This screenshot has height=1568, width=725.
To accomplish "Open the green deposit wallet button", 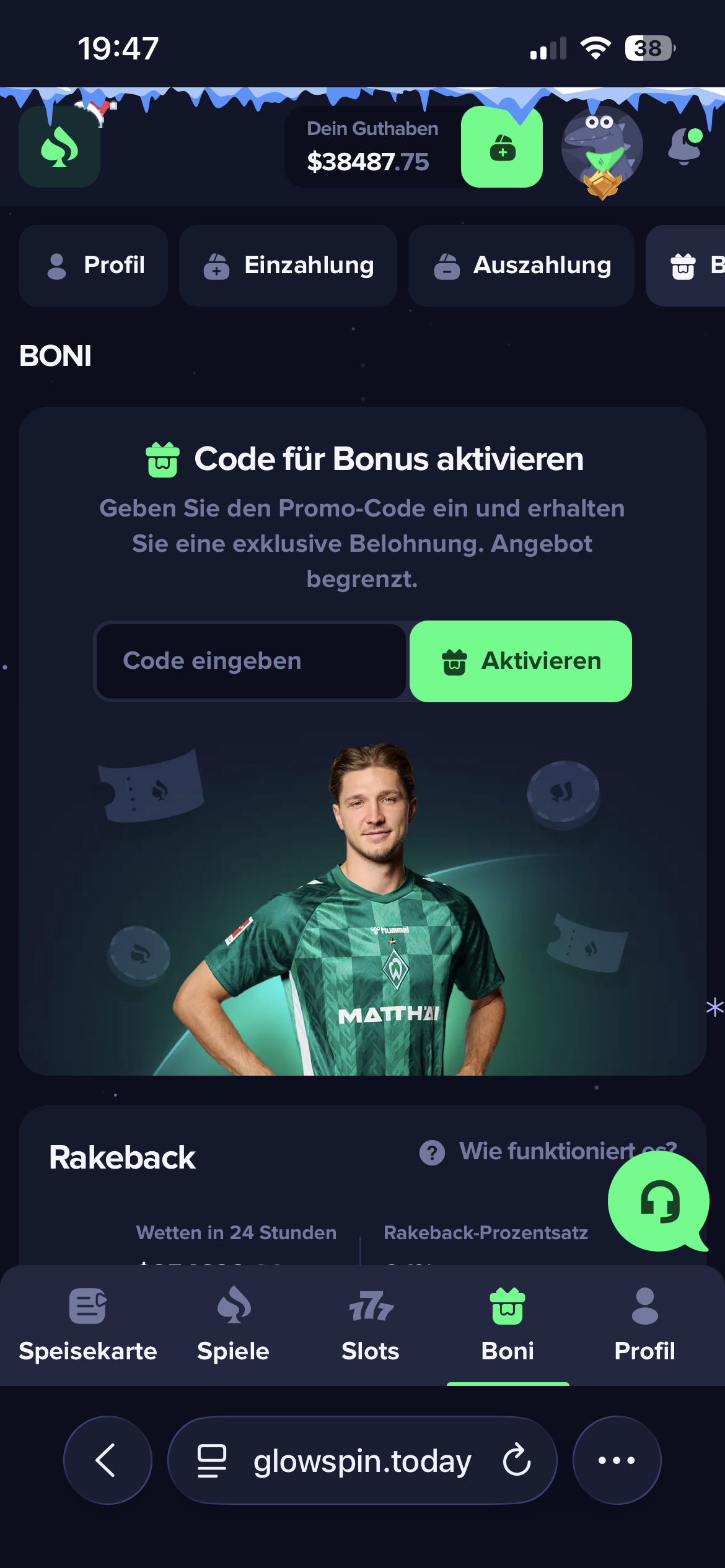I will pyautogui.click(x=501, y=147).
